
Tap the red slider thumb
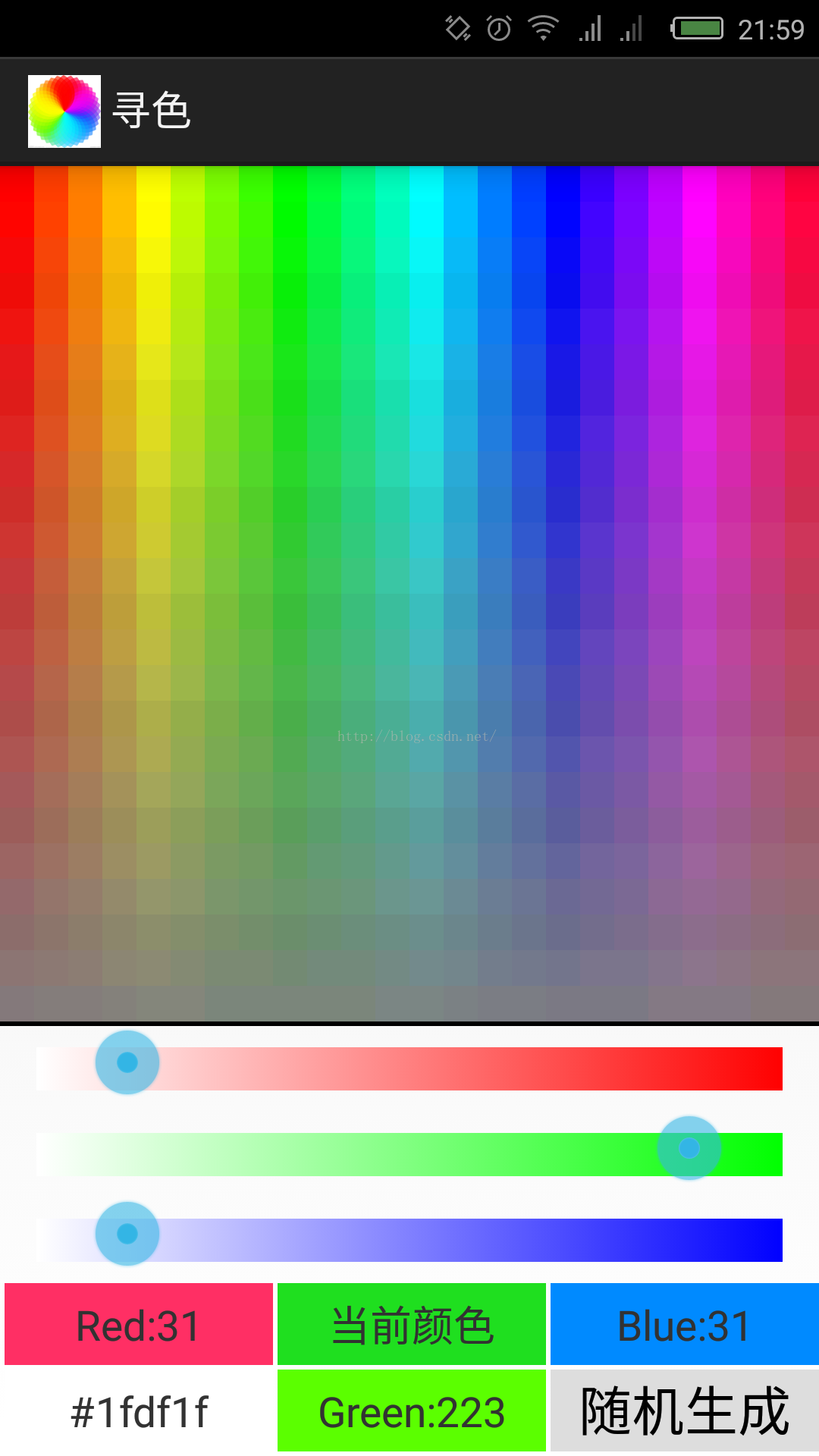(x=127, y=1062)
